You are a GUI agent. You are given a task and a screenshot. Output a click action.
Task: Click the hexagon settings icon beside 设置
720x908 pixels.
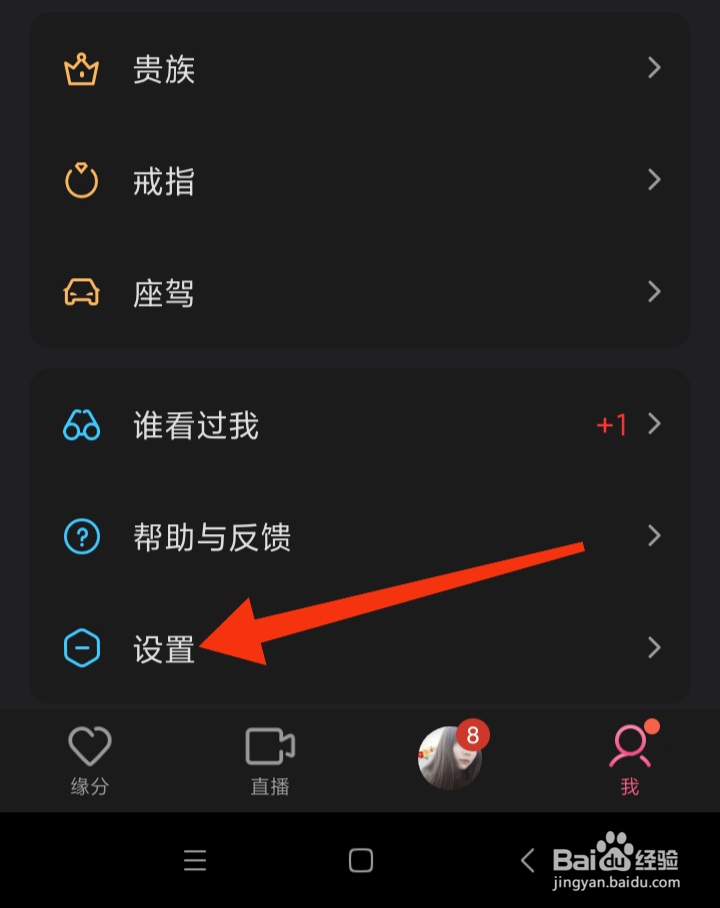coord(81,648)
